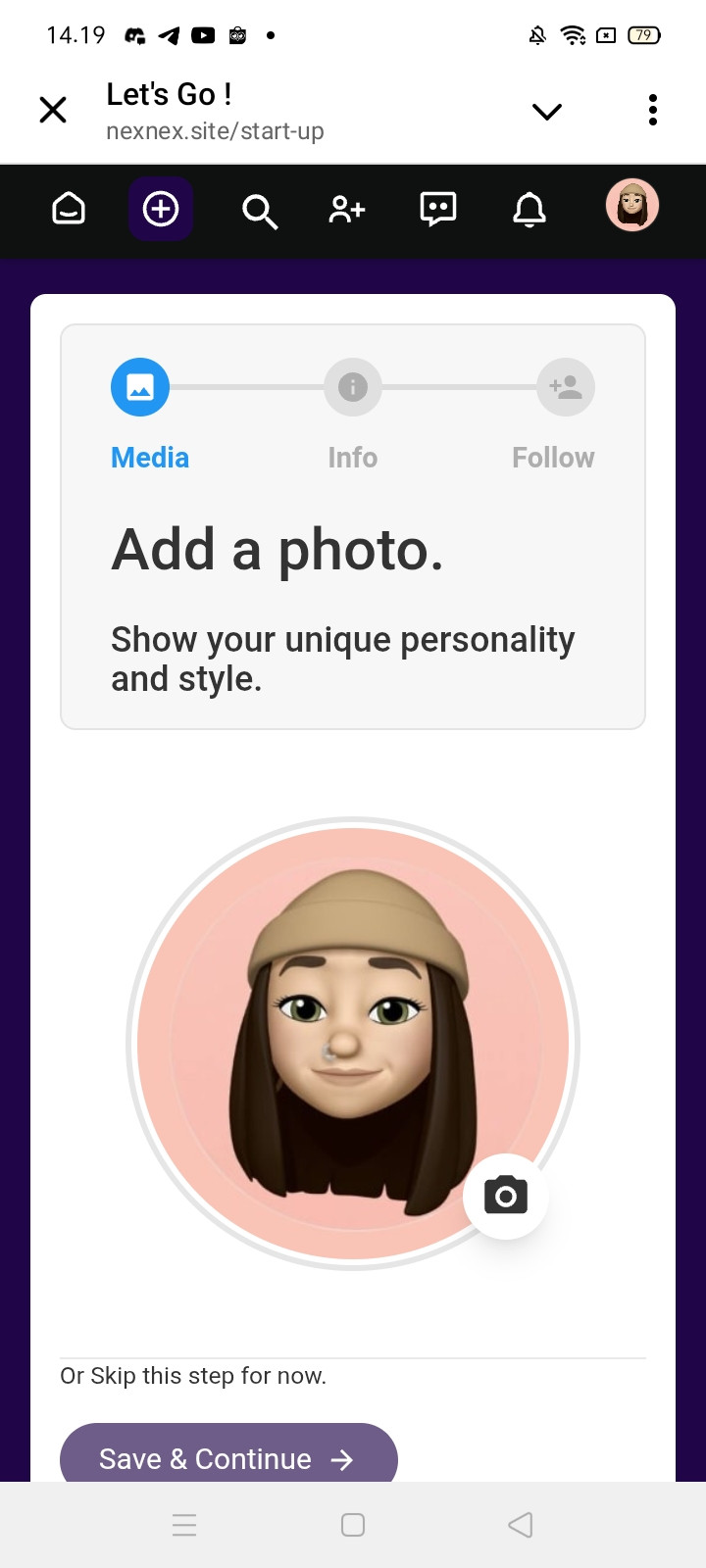Open the search magnifier
Viewport: 706px width, 1568px height.
pos(259,211)
